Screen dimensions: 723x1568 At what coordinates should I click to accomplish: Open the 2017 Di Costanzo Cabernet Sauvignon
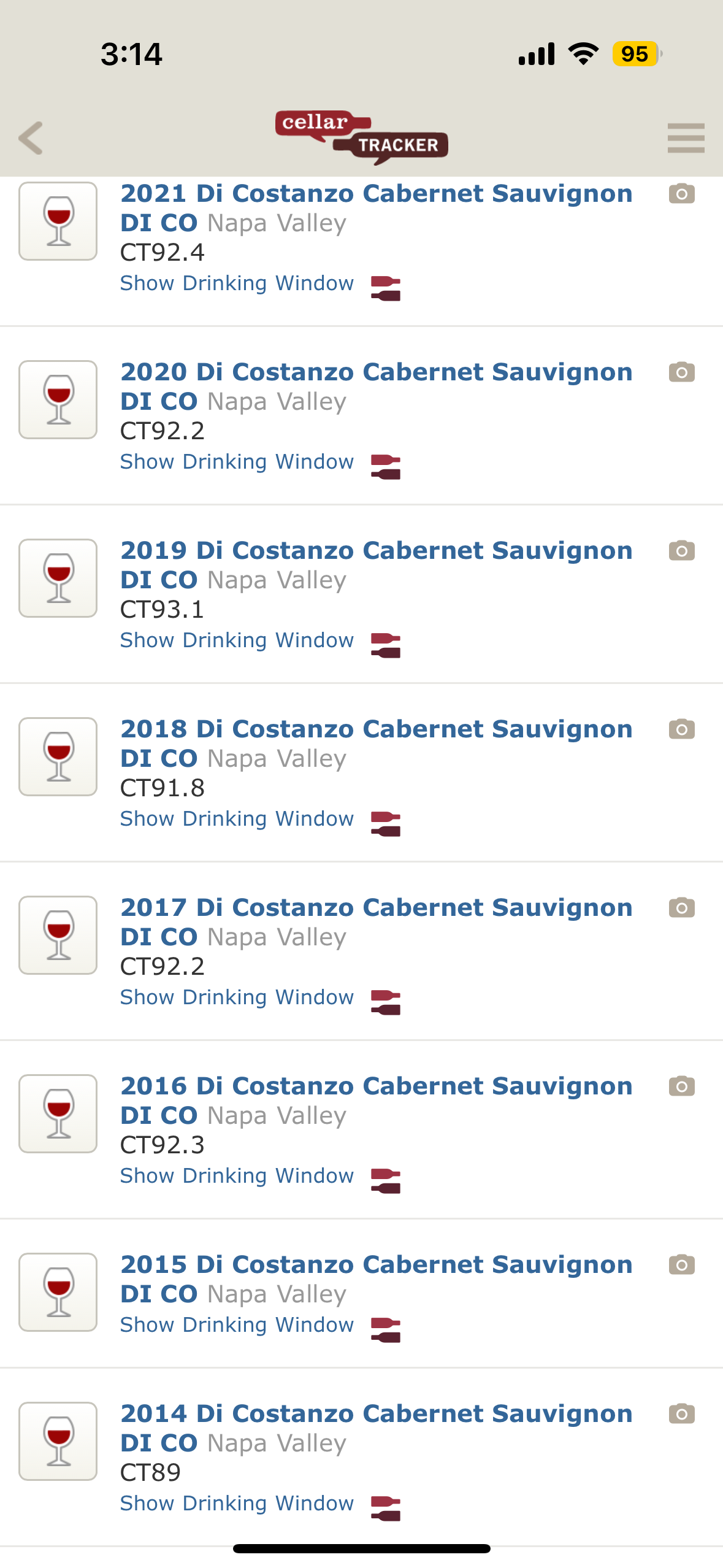pyautogui.click(x=376, y=922)
